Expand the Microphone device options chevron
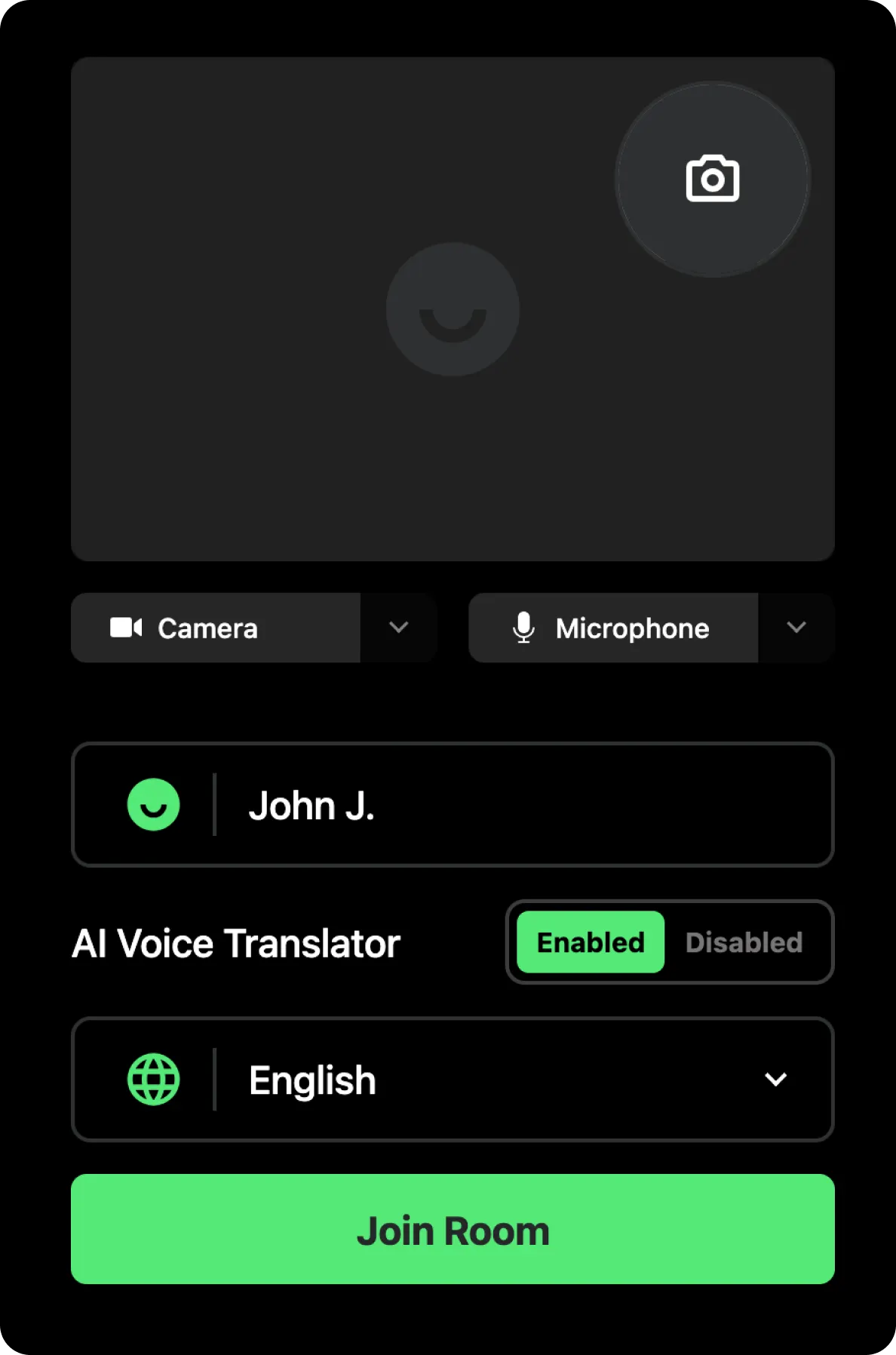The width and height of the screenshot is (896, 1355). [796, 628]
